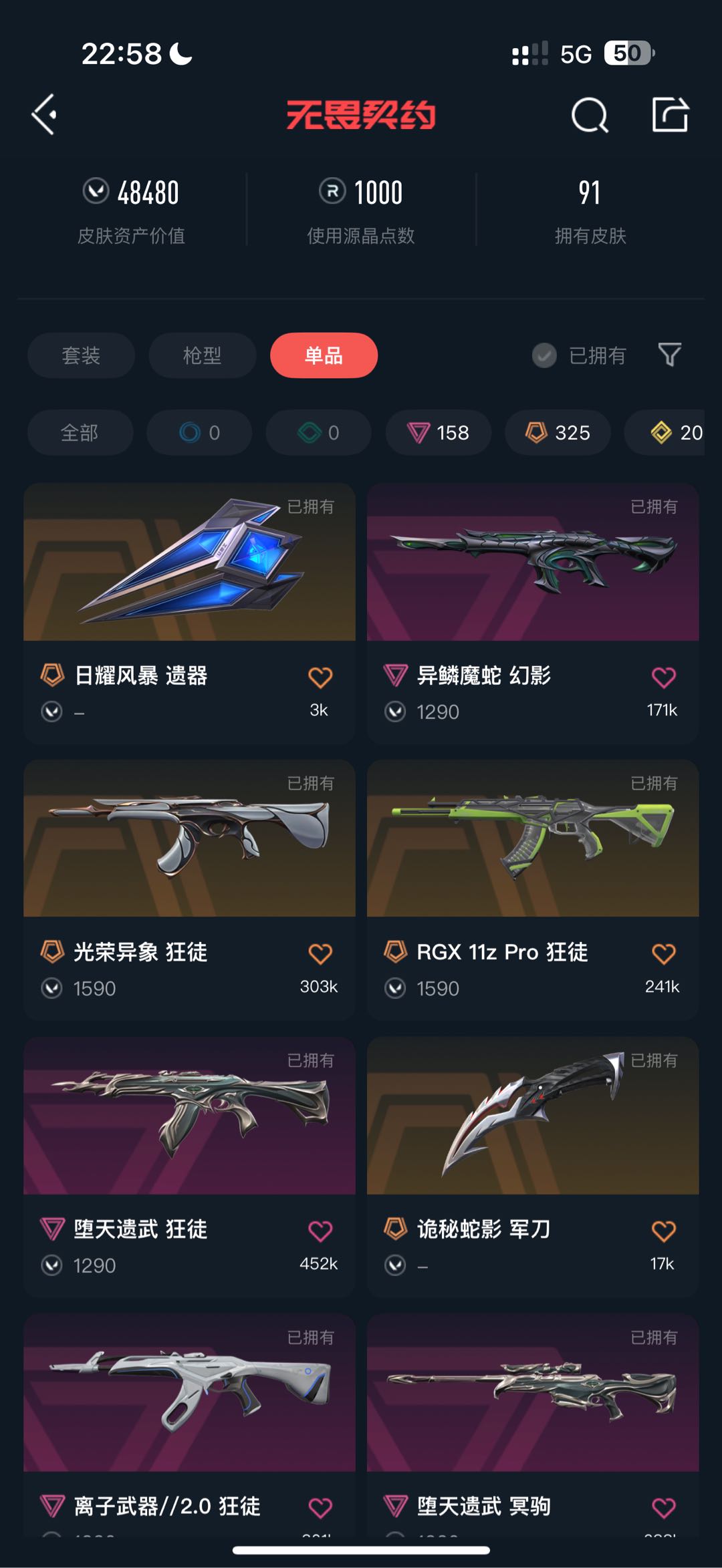
Task: Switch to the 套装 tab
Action: coord(81,355)
